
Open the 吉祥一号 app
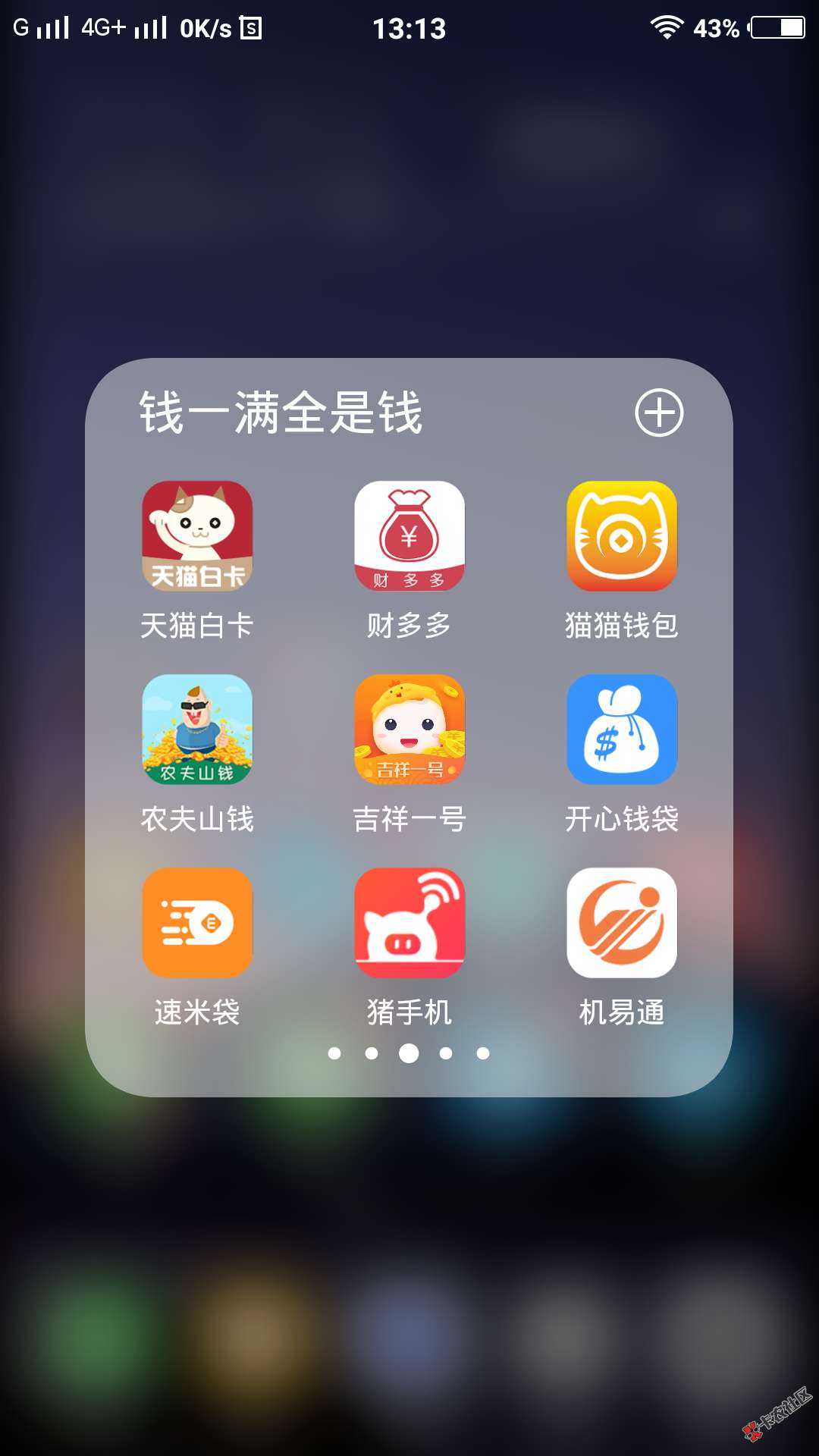coord(409,730)
